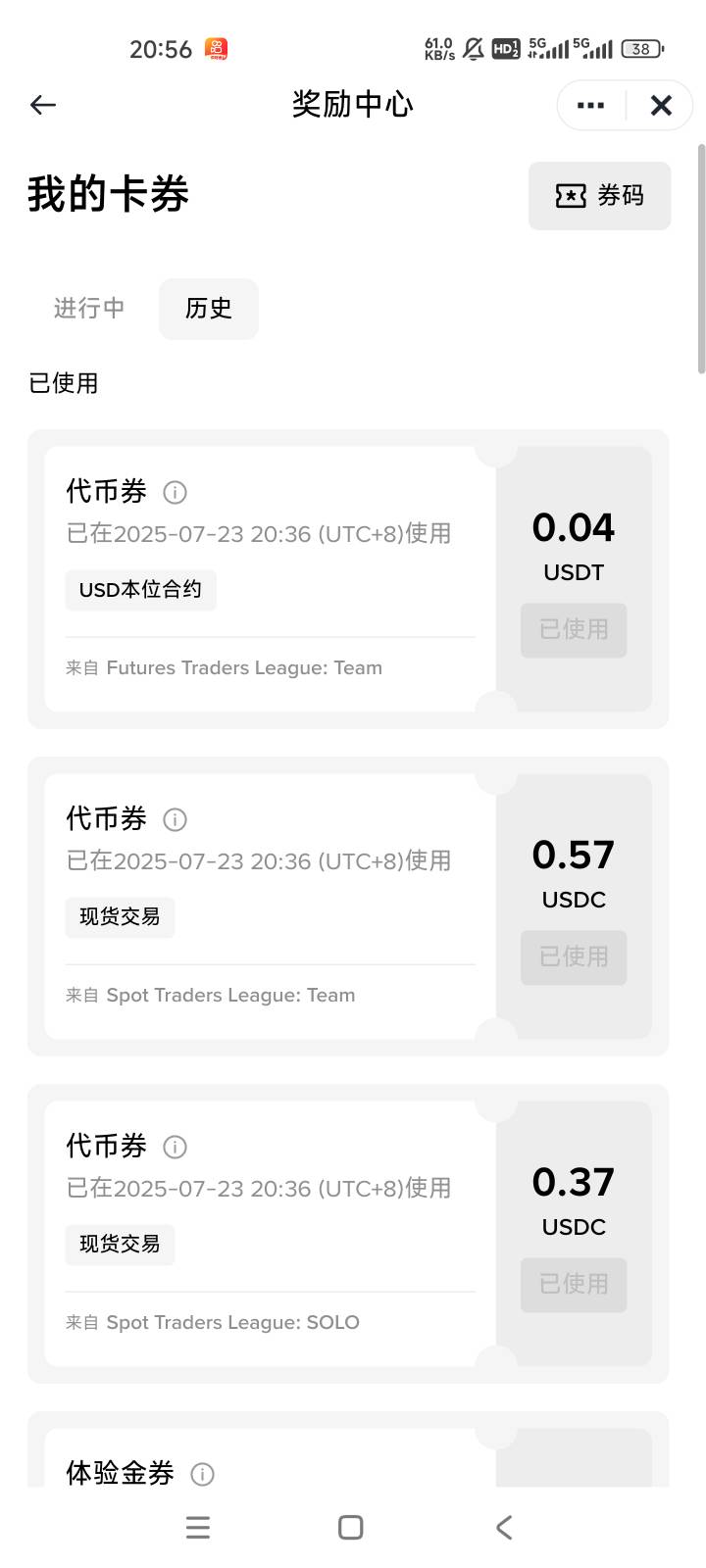Open the Spot Traders League: SOLO voucher card
Viewport: 706px width, 1568px height.
(x=348, y=1234)
